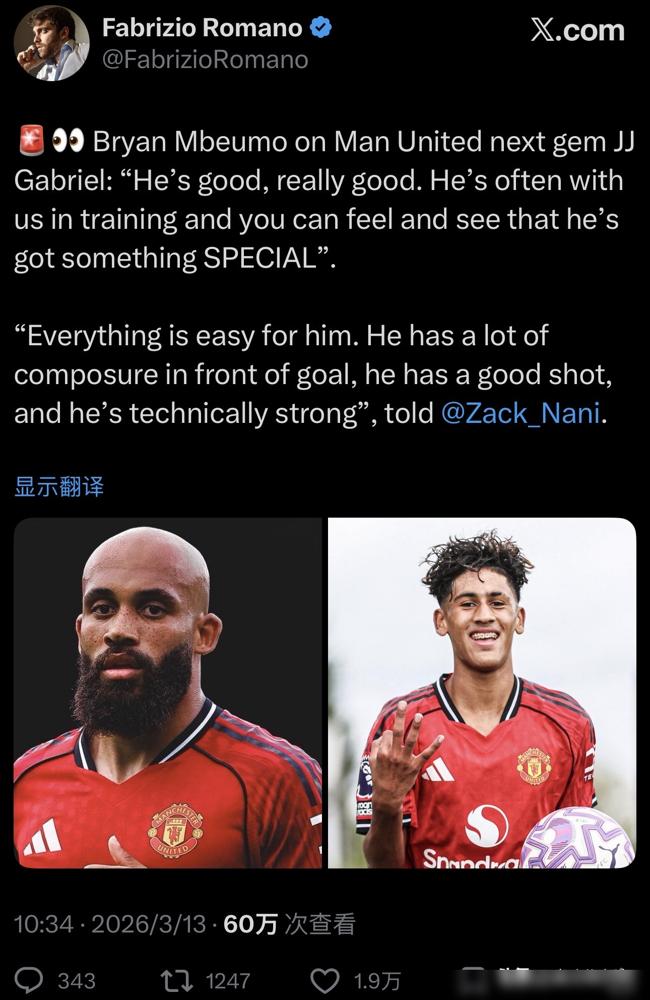Open the @Zack_Nani mention link
Viewport: 650px width, 1000px height.
pos(520,412)
